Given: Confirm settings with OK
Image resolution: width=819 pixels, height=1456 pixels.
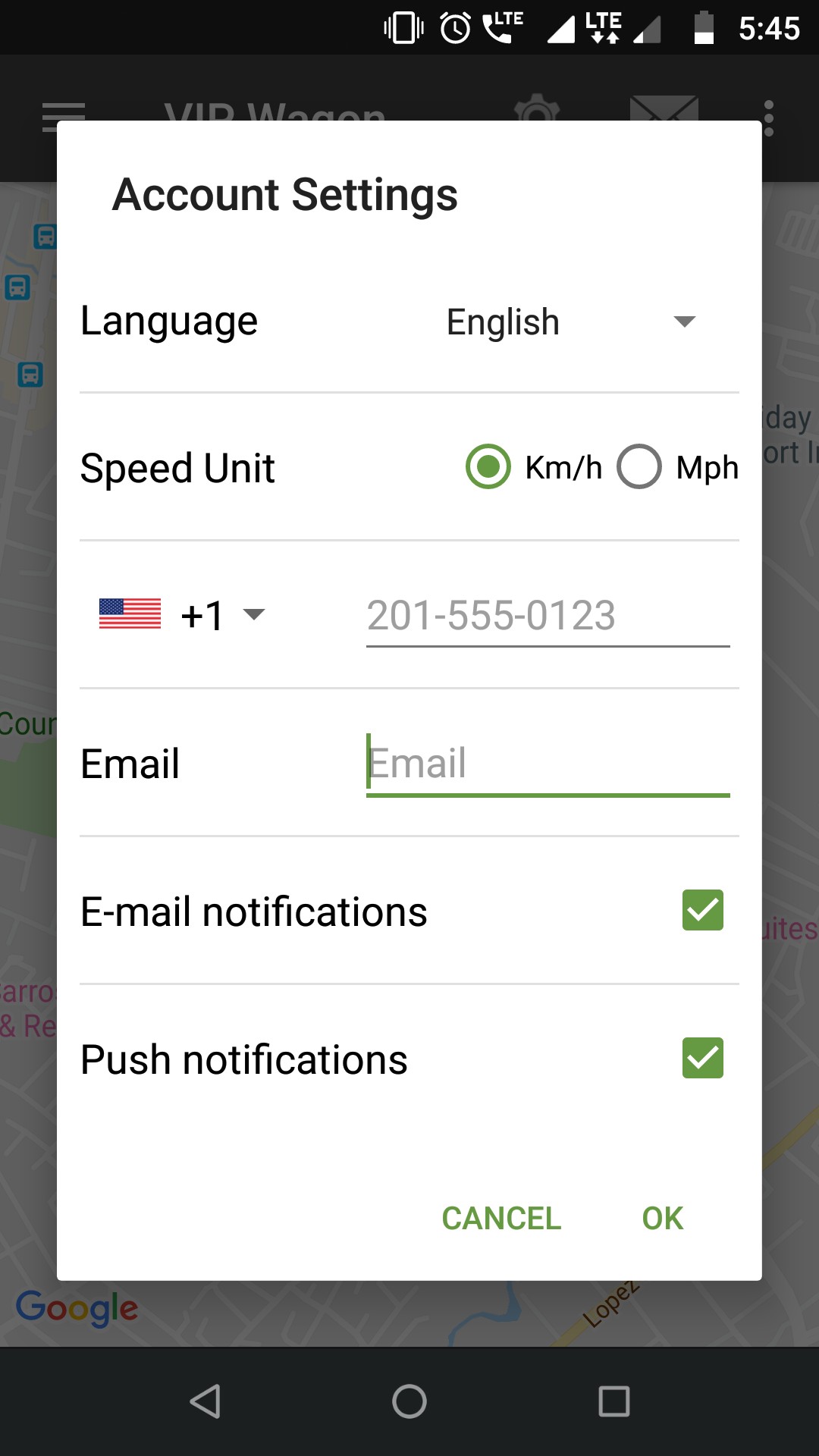Looking at the screenshot, I should [662, 1219].
